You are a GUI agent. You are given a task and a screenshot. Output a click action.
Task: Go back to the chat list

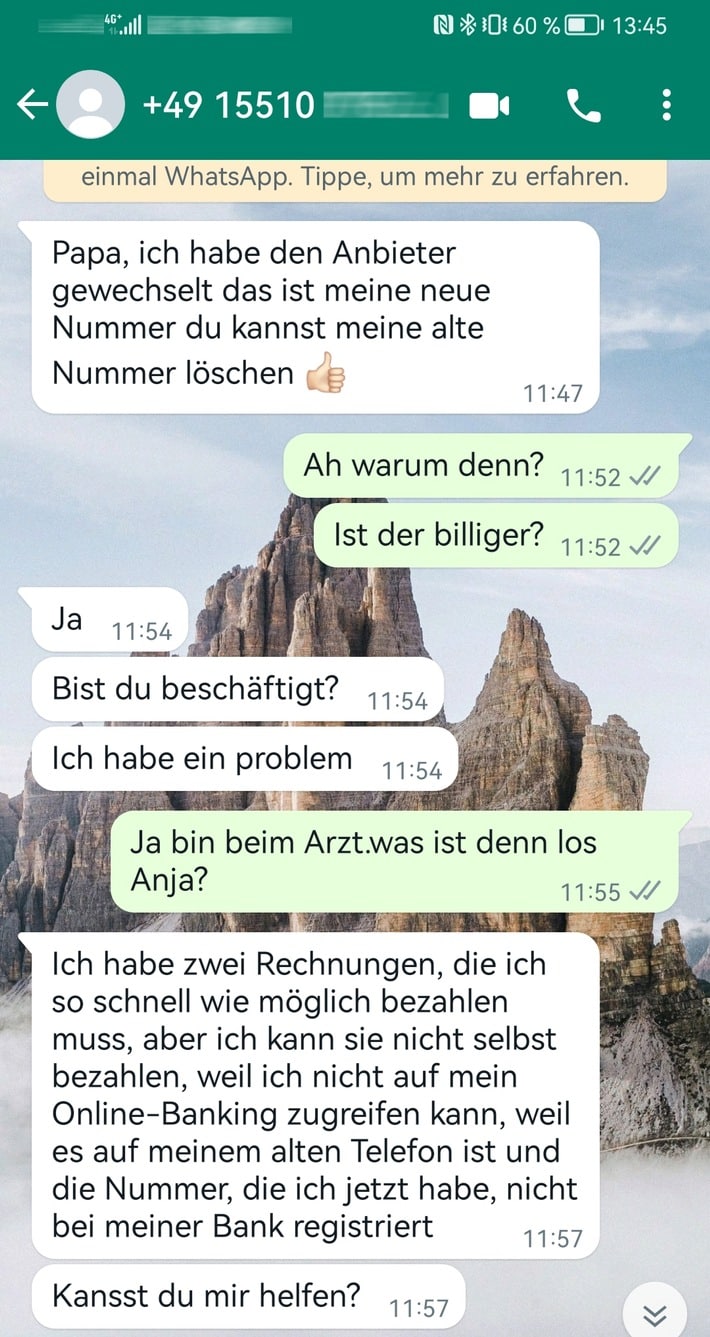(x=32, y=105)
